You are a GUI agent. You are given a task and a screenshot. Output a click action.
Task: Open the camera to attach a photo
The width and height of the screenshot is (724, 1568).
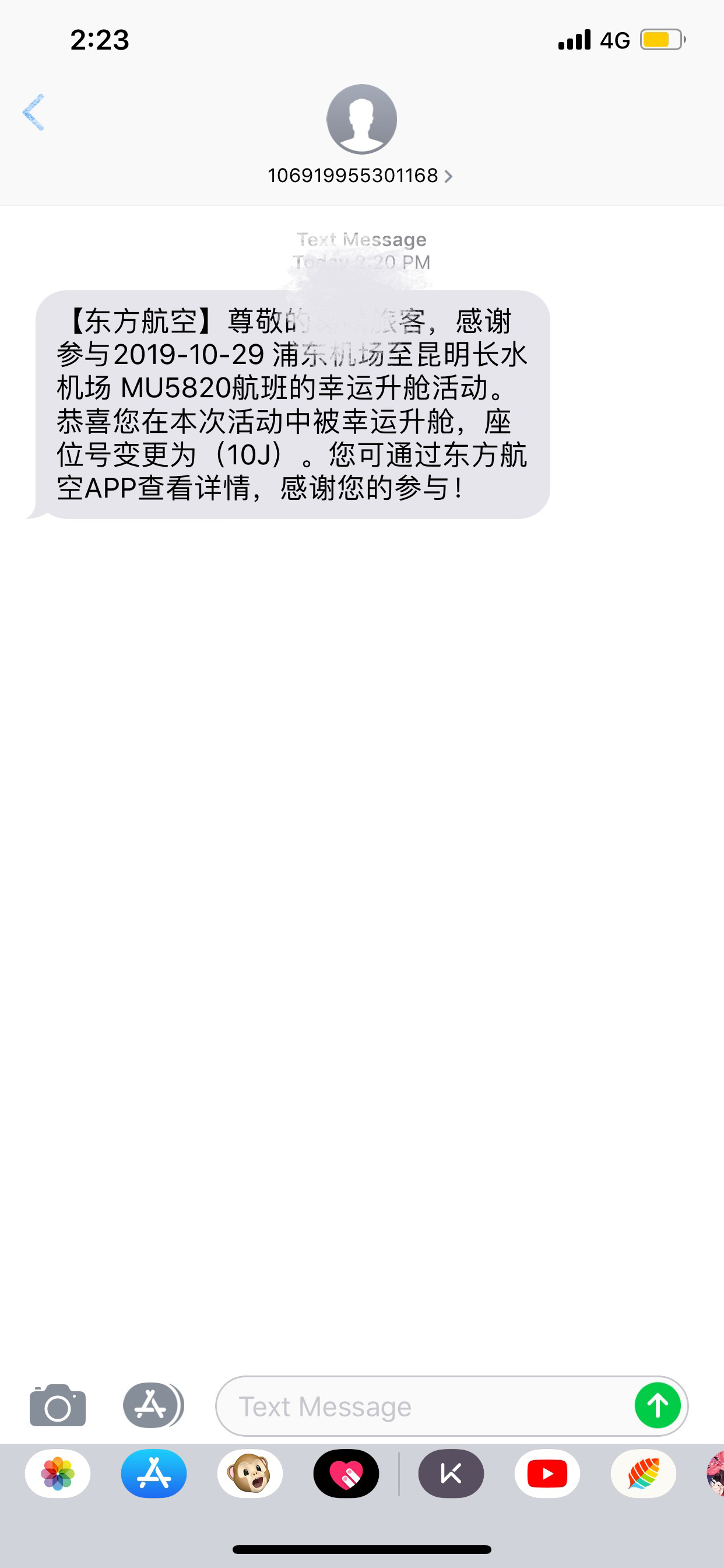tap(58, 1405)
